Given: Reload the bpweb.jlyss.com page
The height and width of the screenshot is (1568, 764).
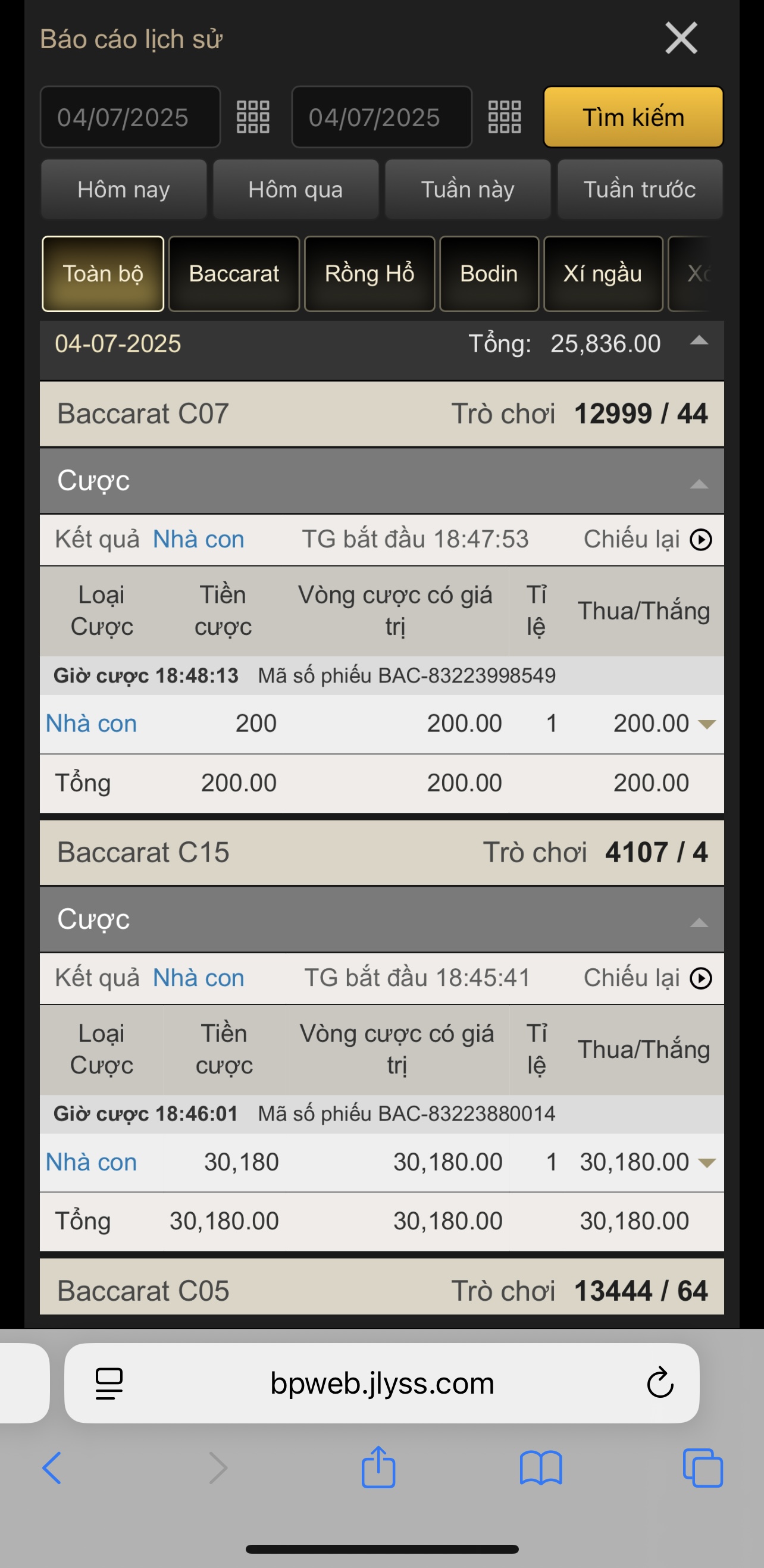Looking at the screenshot, I should pos(660,1383).
